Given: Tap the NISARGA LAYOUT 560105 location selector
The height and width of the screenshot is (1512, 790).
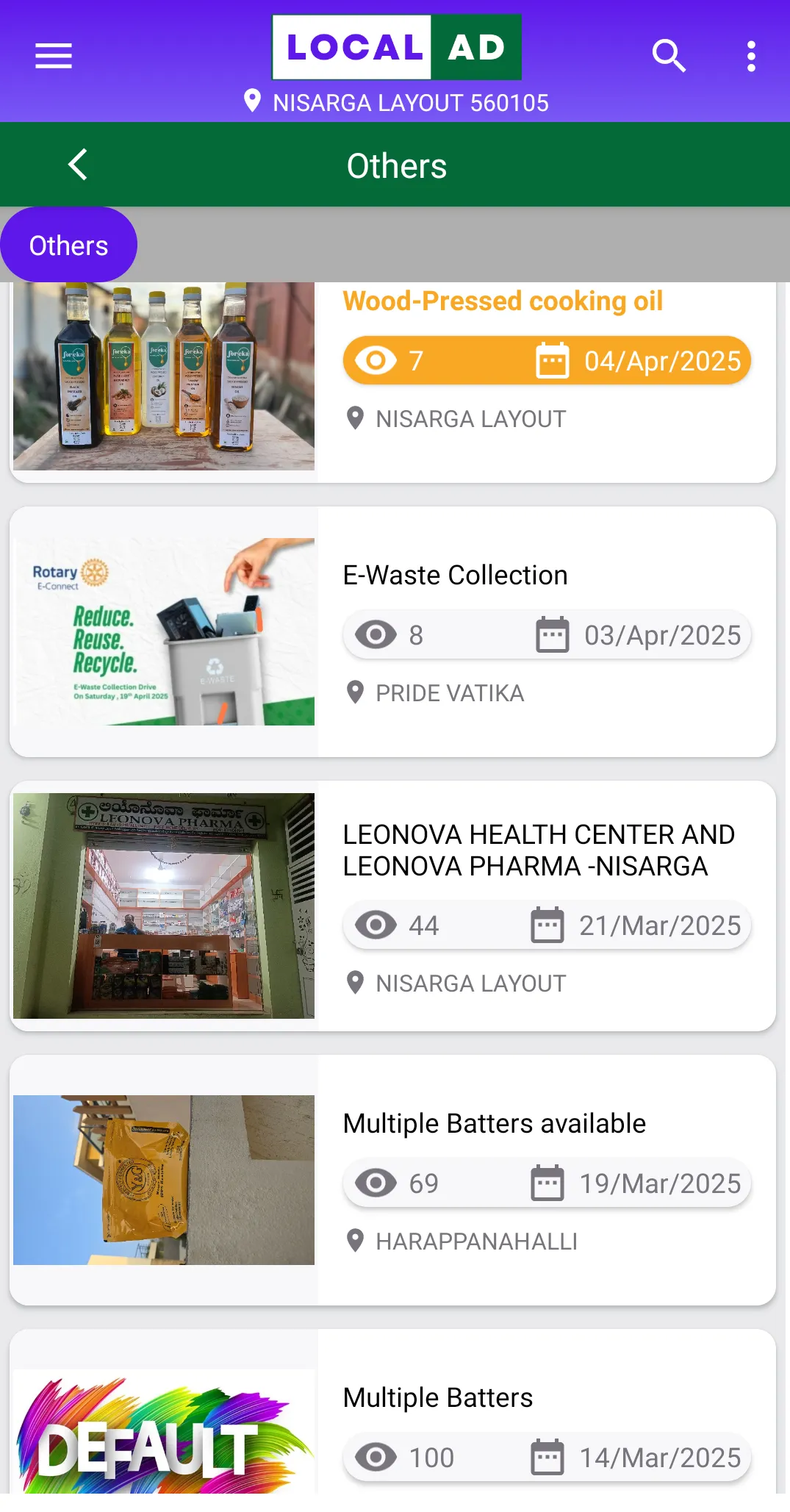Looking at the screenshot, I should tap(396, 102).
